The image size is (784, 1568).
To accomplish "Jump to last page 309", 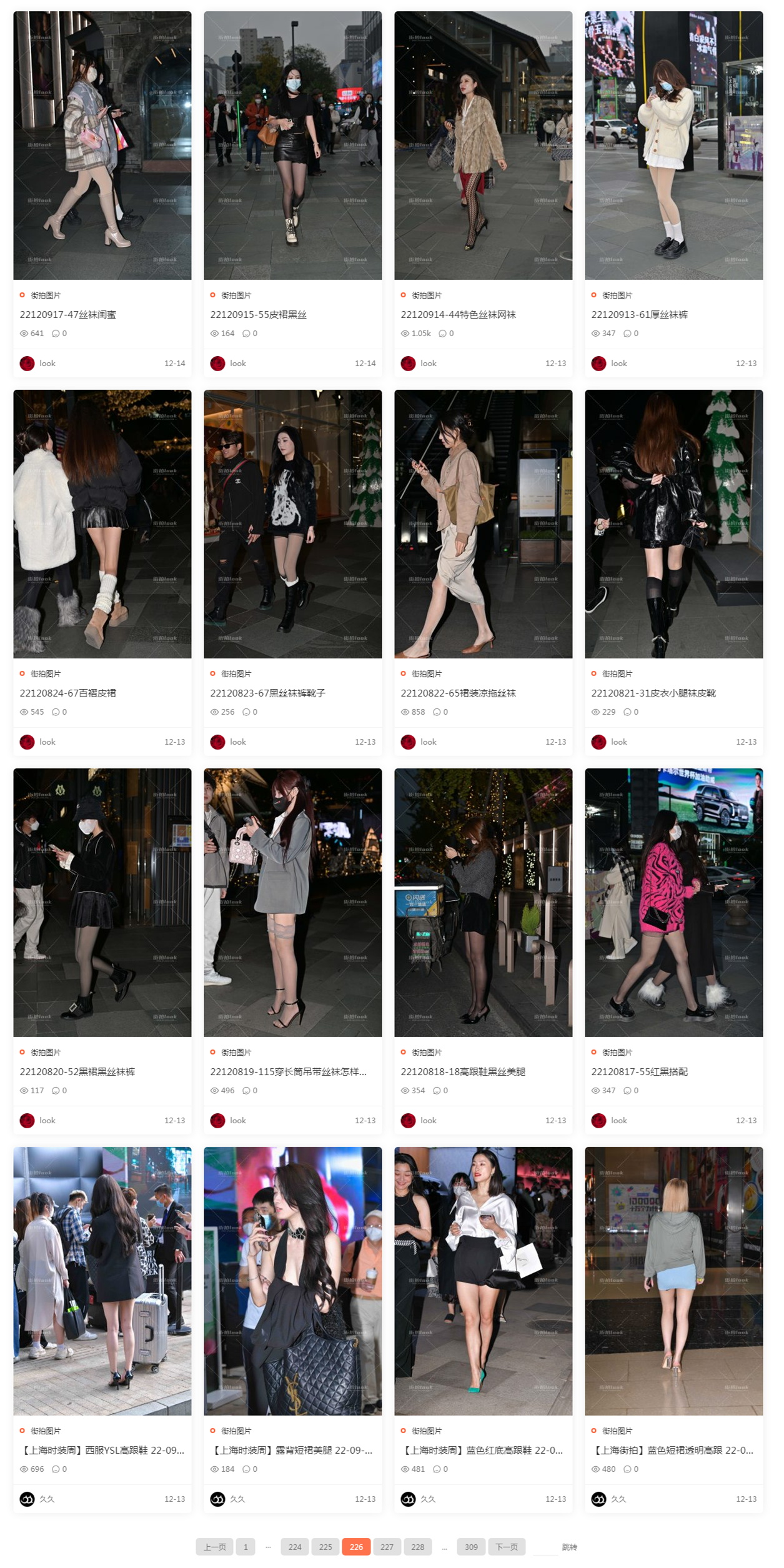I will [471, 1547].
